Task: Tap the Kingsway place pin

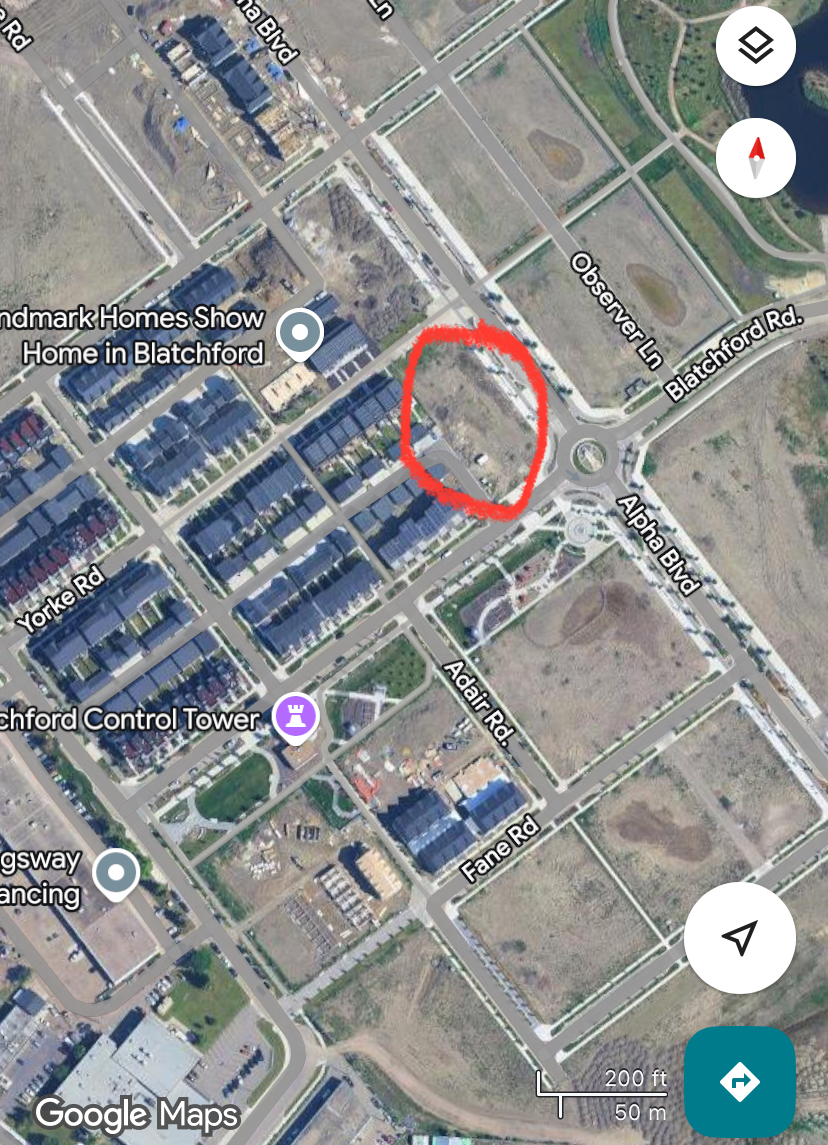Action: pos(117,873)
